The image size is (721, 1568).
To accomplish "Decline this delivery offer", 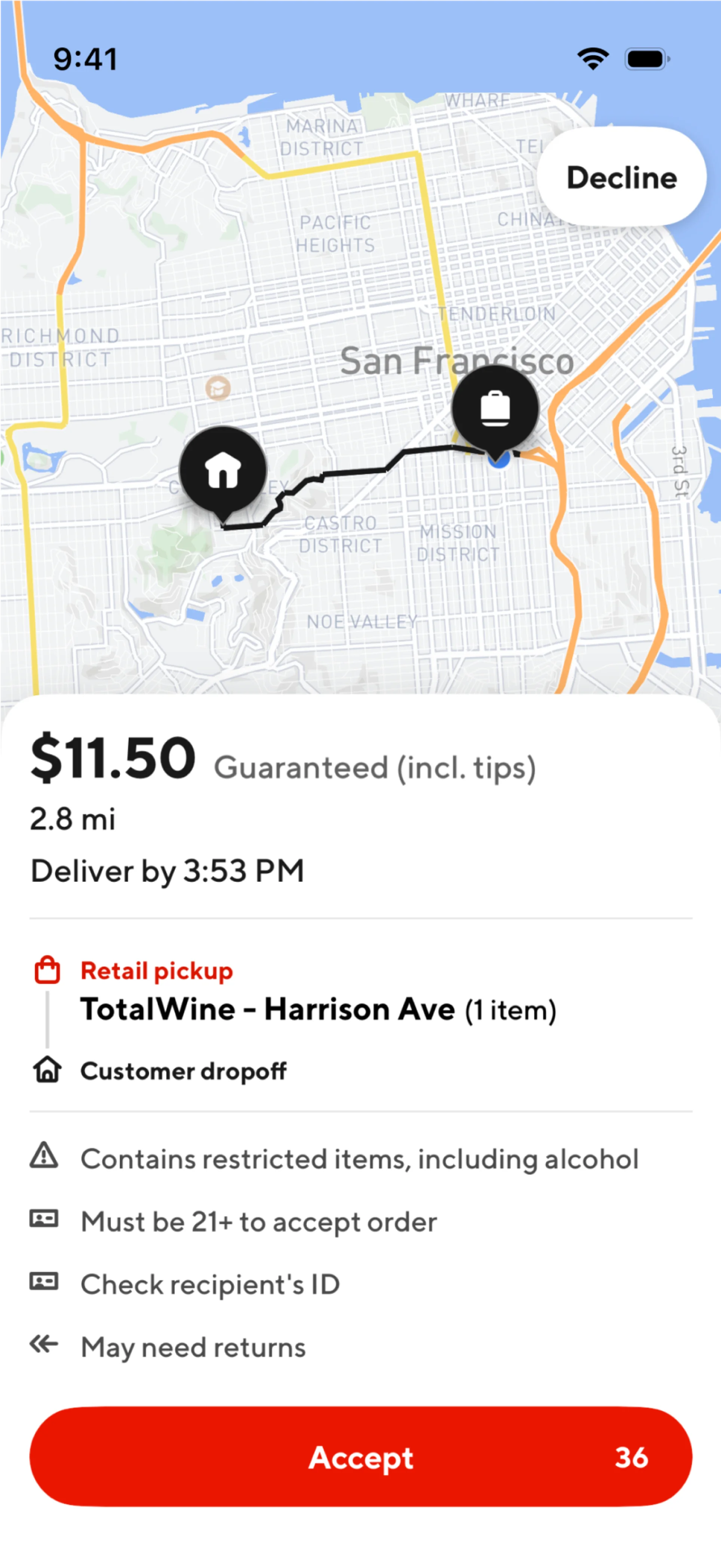I will 621,177.
